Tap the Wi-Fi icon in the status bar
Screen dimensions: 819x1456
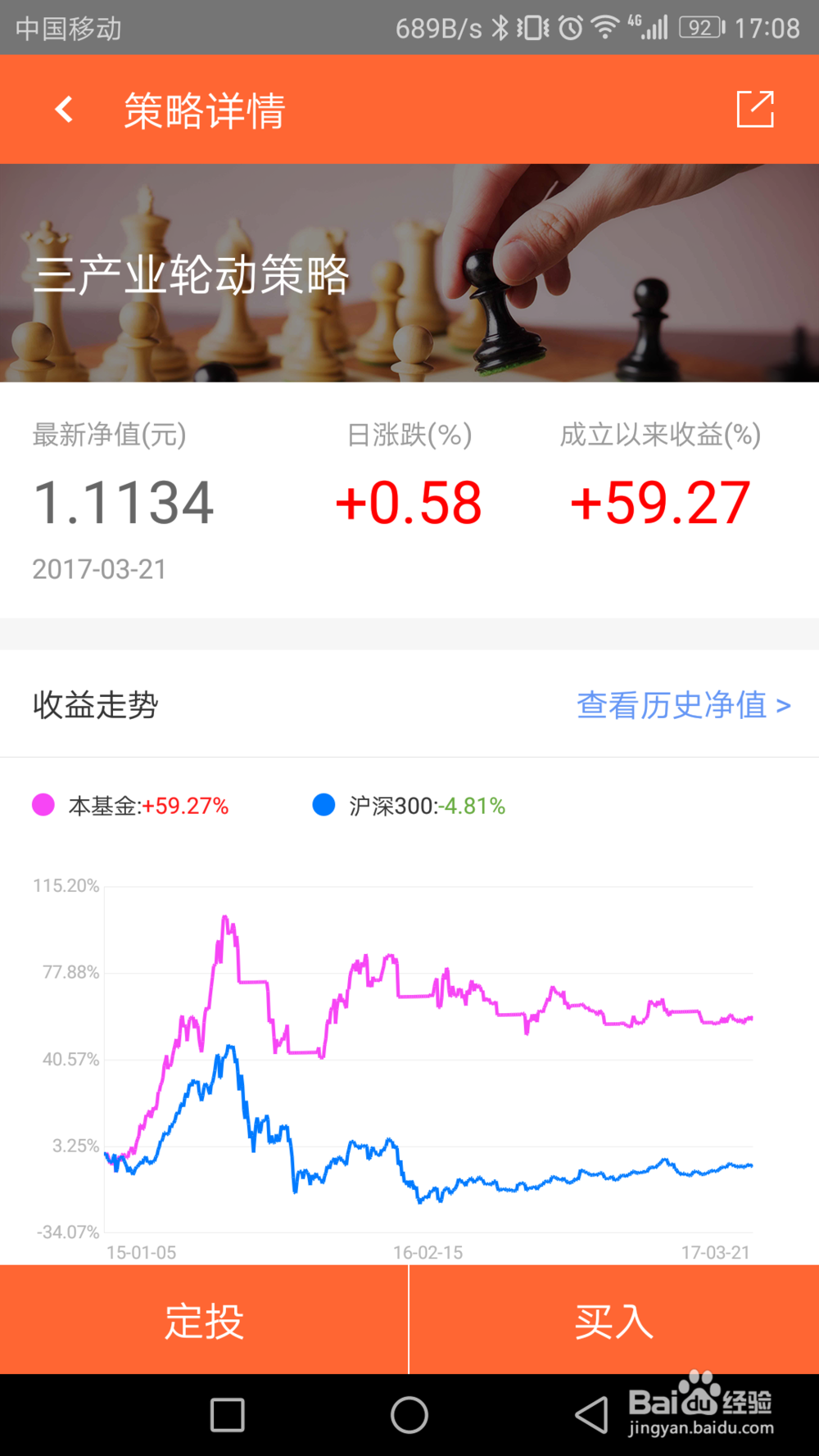(x=604, y=27)
